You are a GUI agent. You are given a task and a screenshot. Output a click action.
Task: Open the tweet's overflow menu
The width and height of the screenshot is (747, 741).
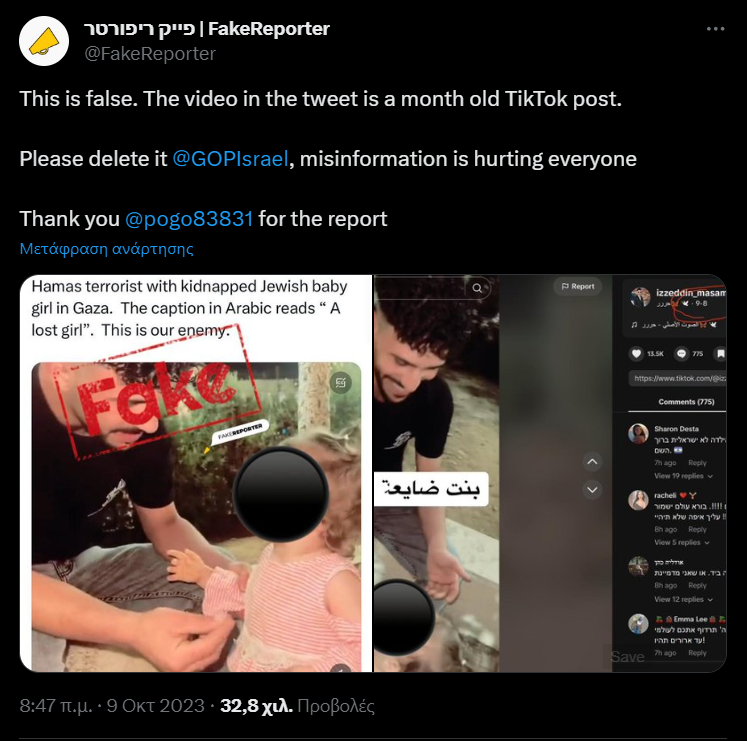715,30
